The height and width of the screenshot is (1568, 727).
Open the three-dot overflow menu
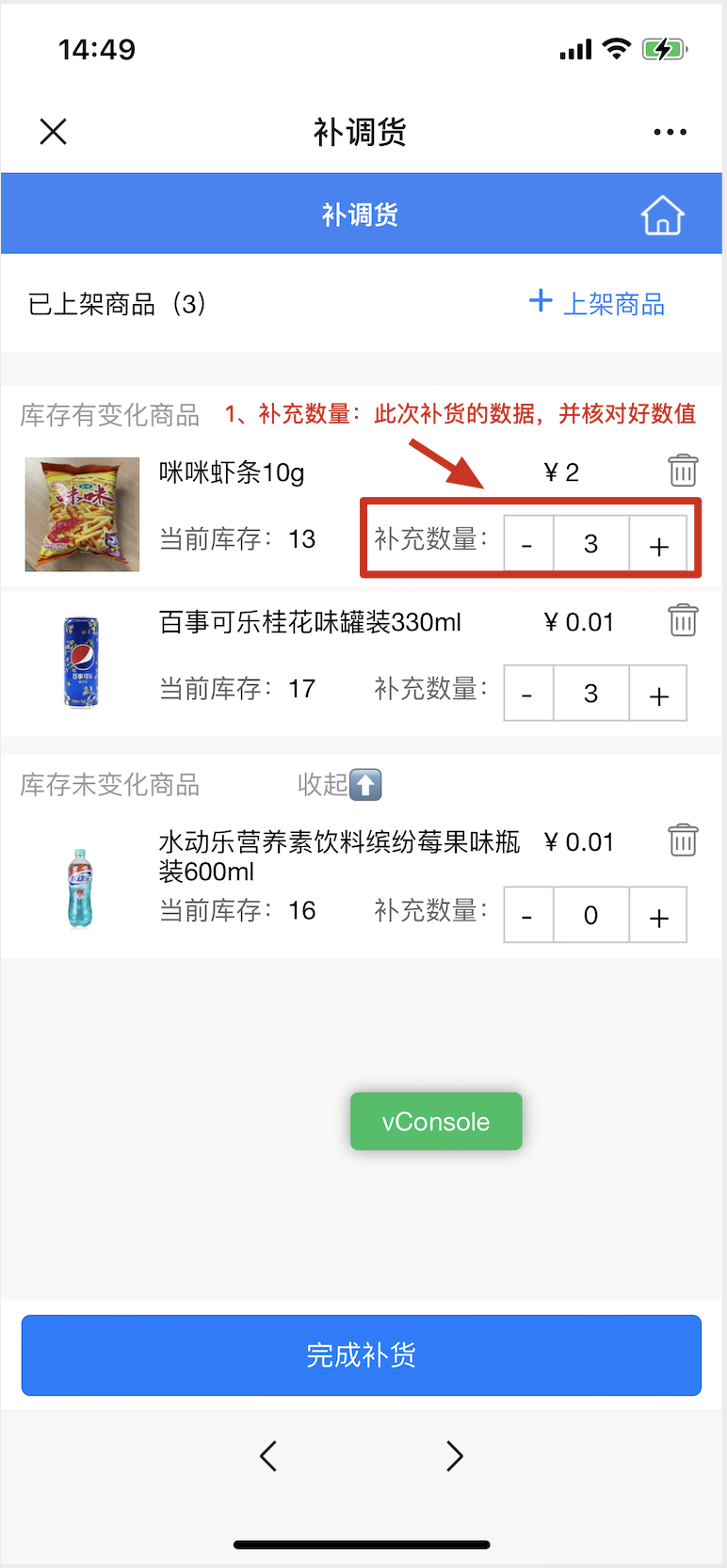click(670, 132)
